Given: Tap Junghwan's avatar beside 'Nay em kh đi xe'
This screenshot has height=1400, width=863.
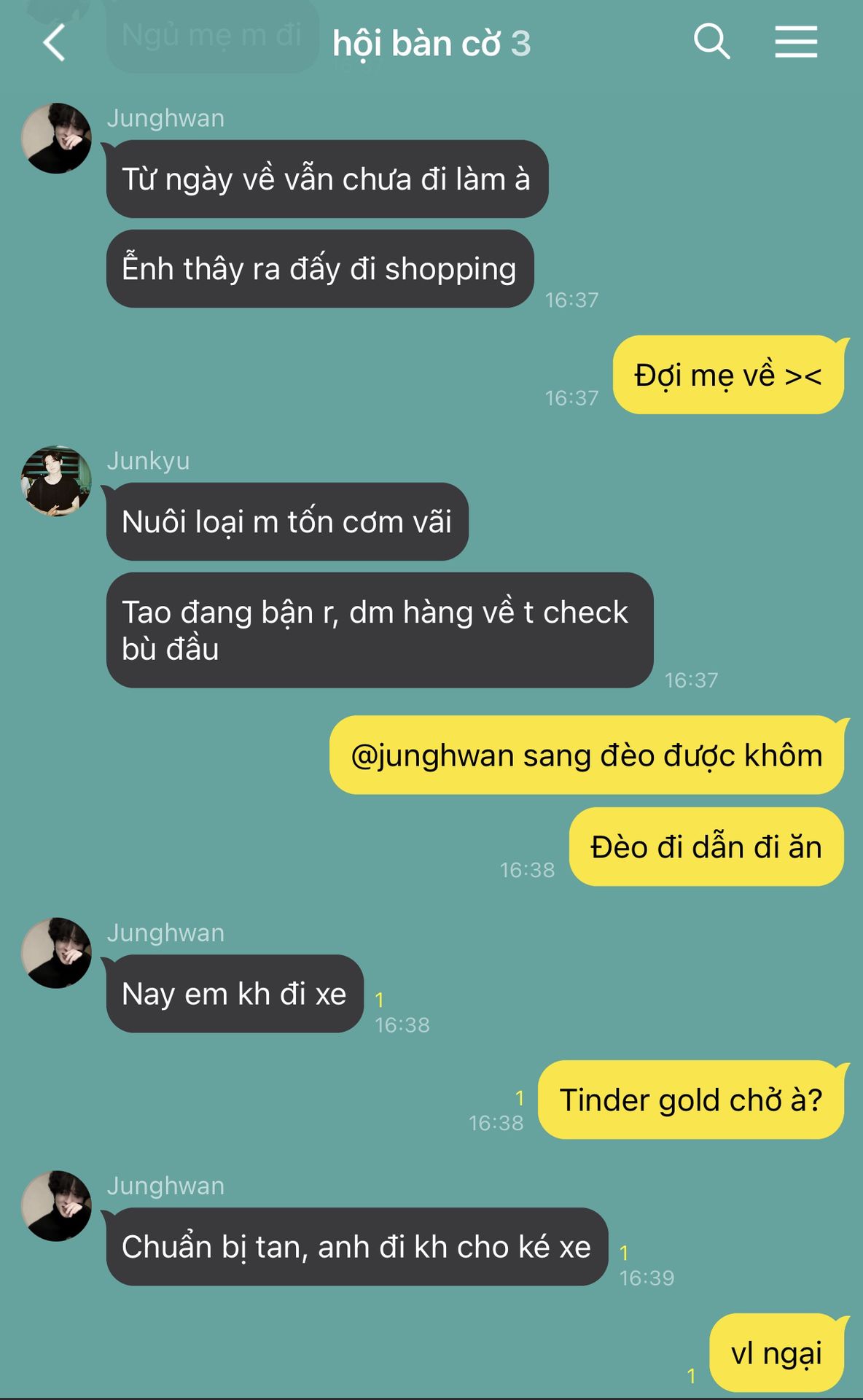Looking at the screenshot, I should pos(56,953).
